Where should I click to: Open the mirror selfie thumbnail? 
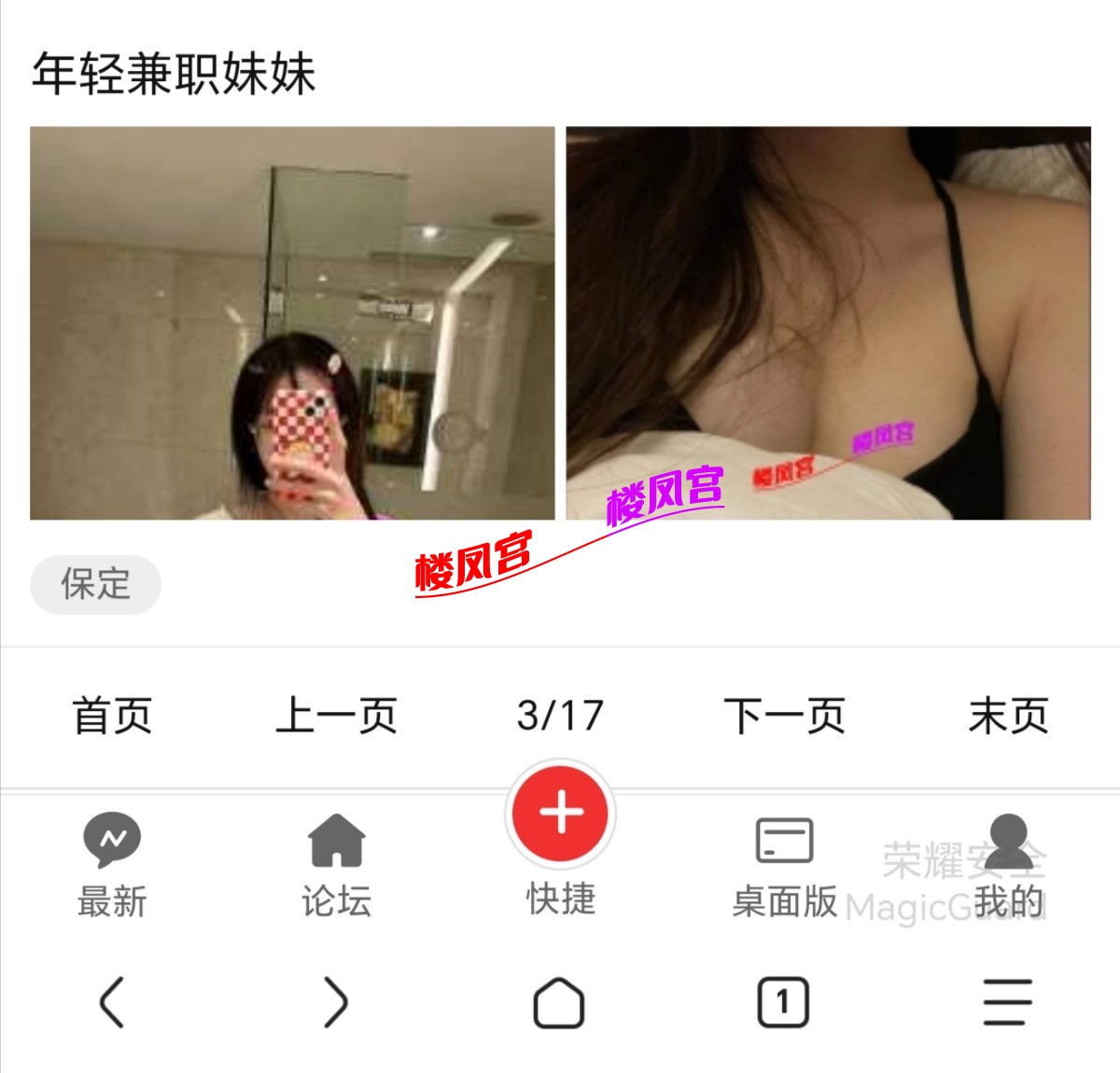292,323
